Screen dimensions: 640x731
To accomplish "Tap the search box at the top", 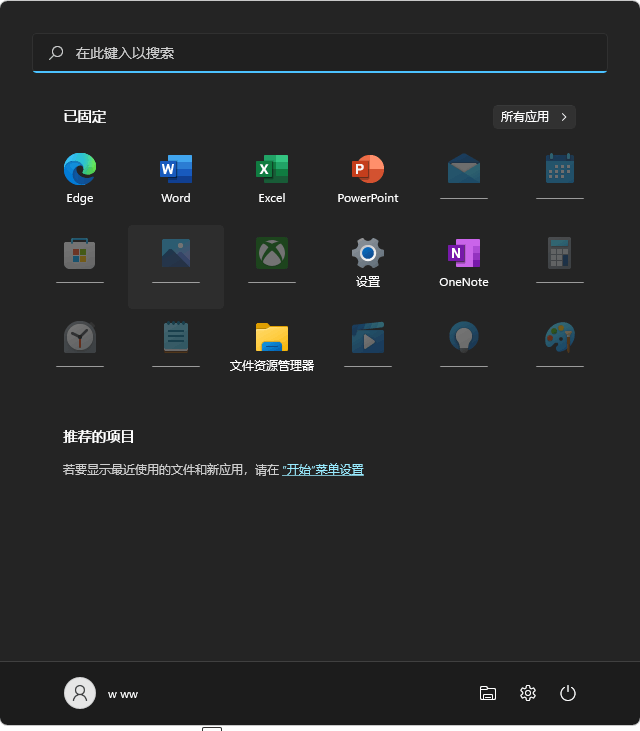I will tap(320, 53).
